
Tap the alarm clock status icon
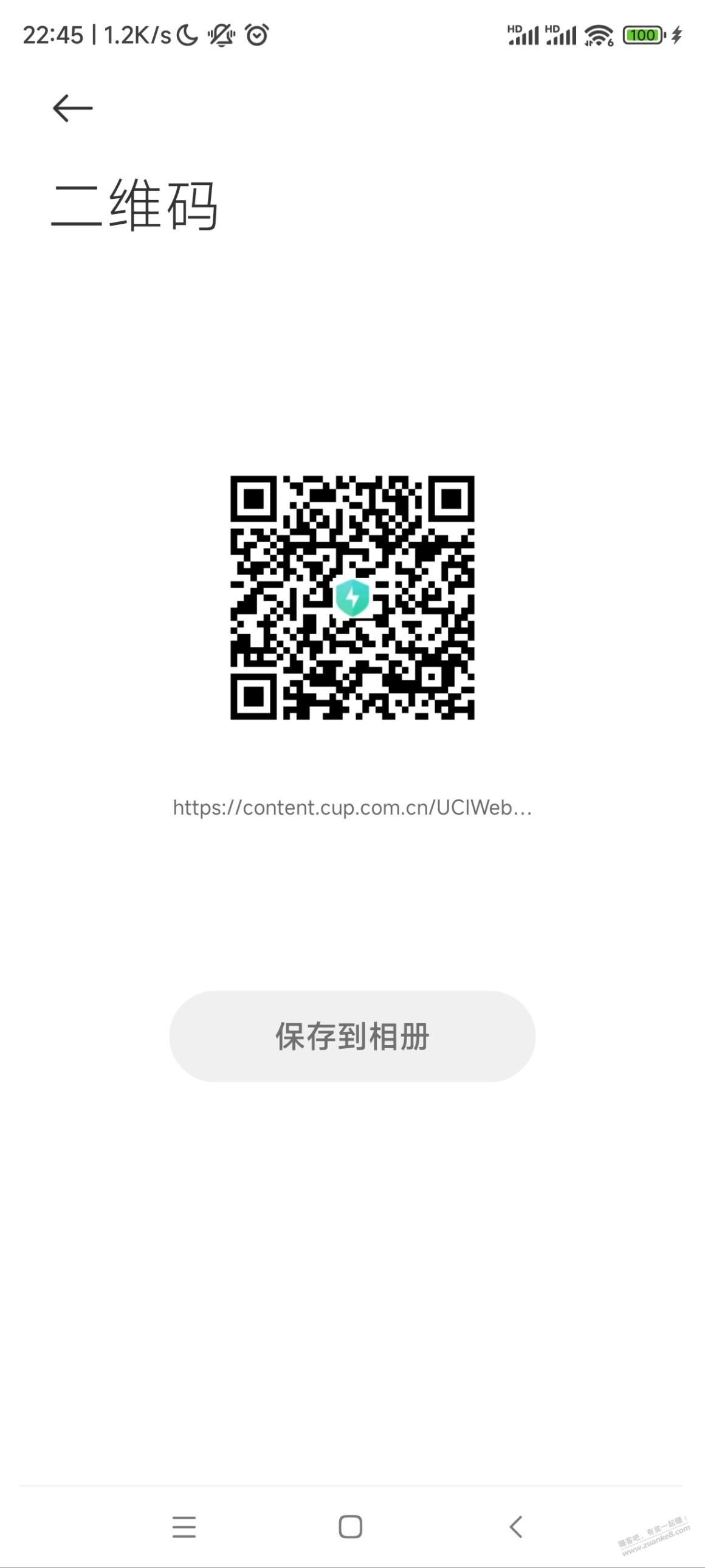(x=257, y=35)
